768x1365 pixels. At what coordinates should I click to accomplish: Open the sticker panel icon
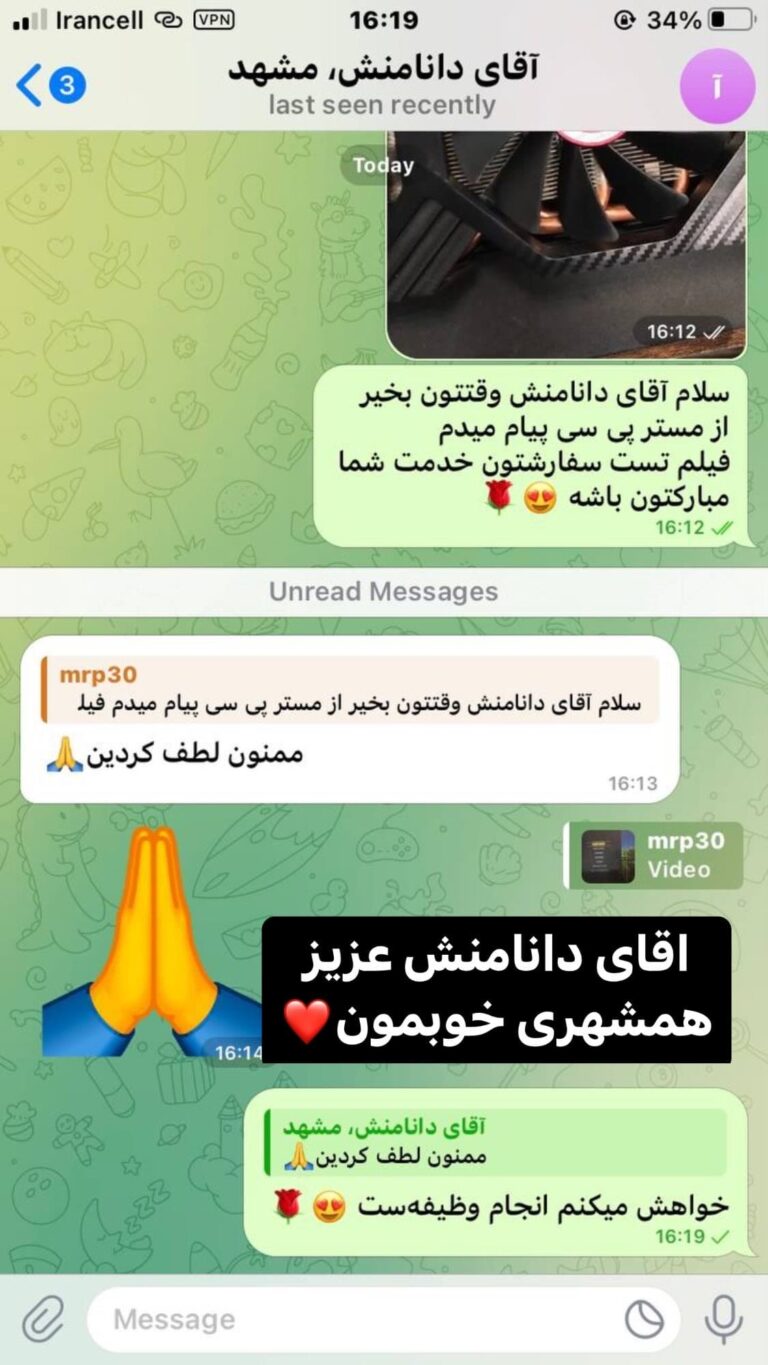[x=645, y=1319]
